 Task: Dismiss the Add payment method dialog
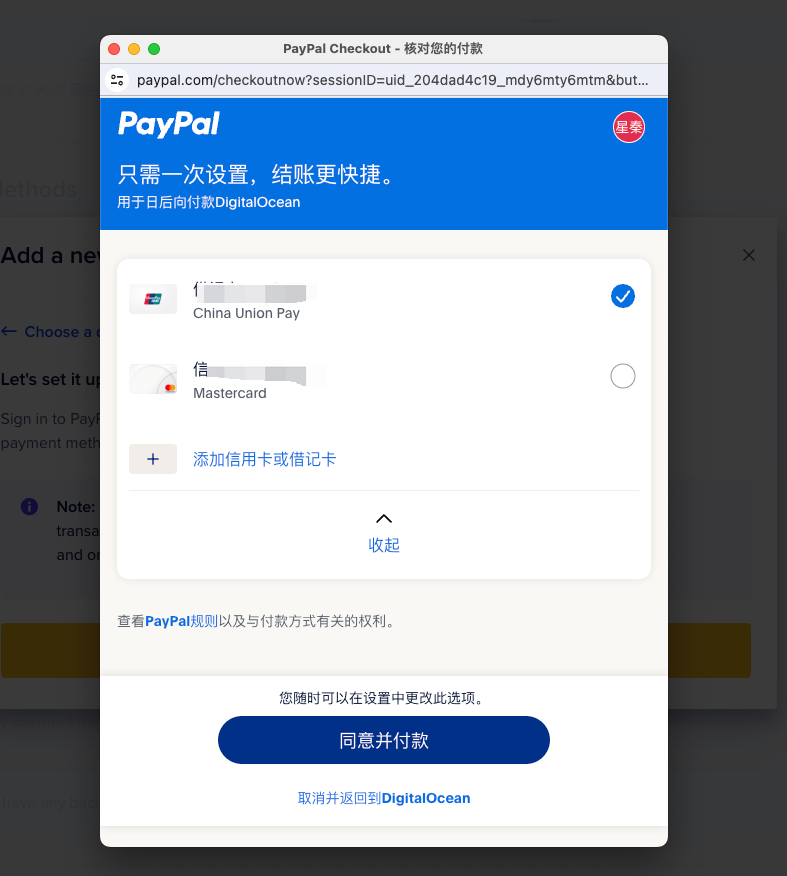749,255
